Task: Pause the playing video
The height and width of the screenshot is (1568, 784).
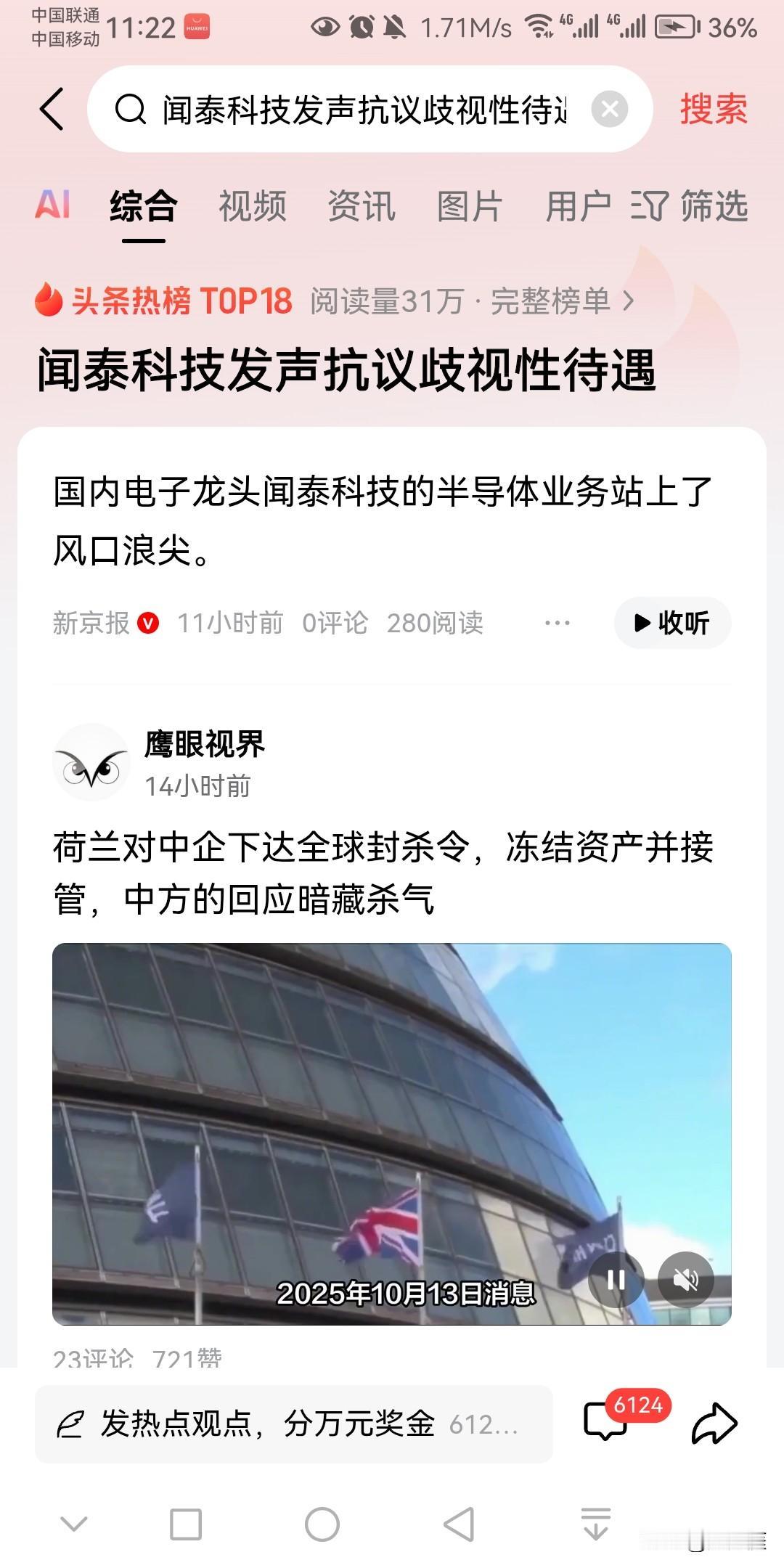Action: 616,1280
